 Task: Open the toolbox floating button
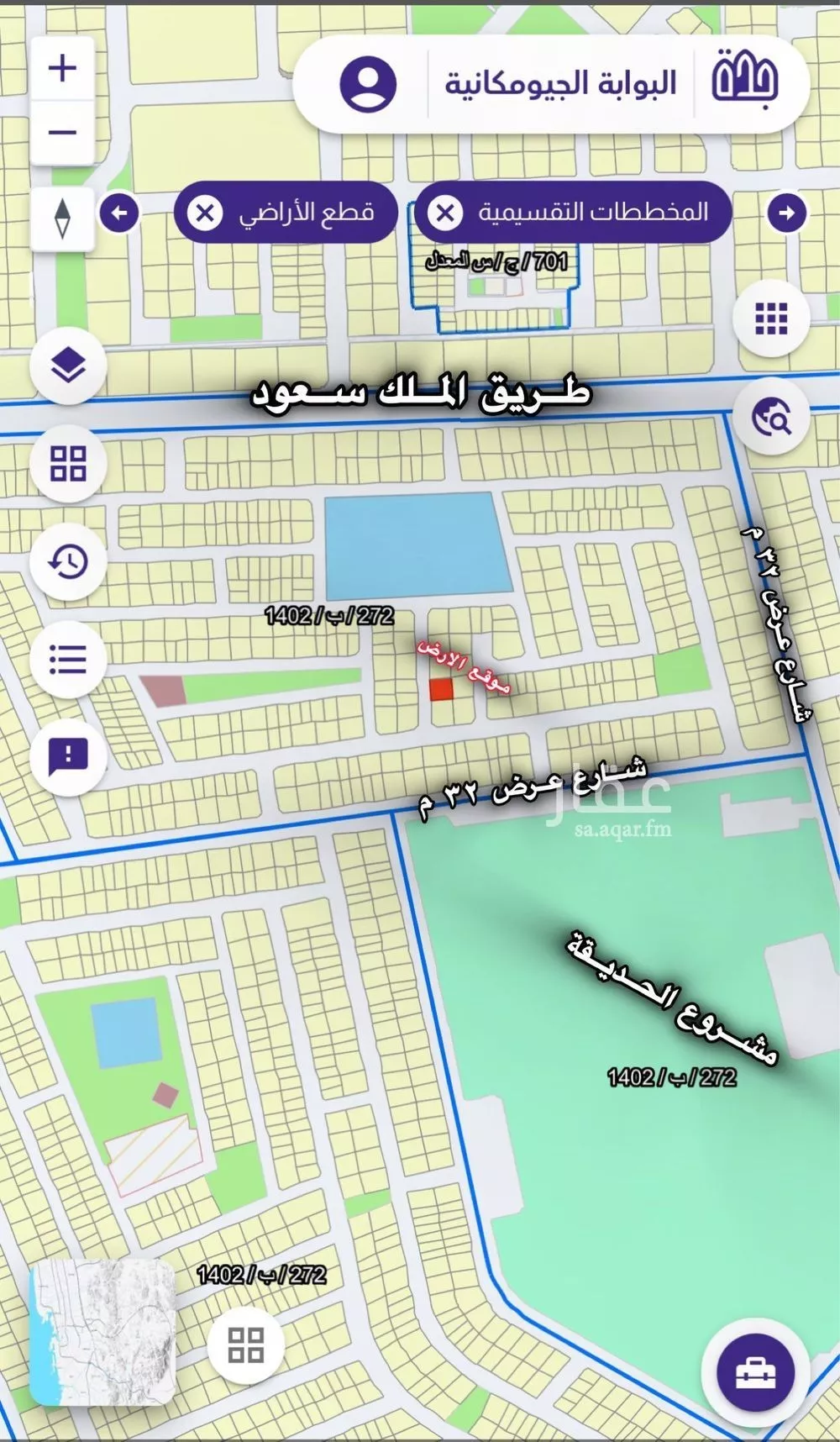[x=755, y=1373]
